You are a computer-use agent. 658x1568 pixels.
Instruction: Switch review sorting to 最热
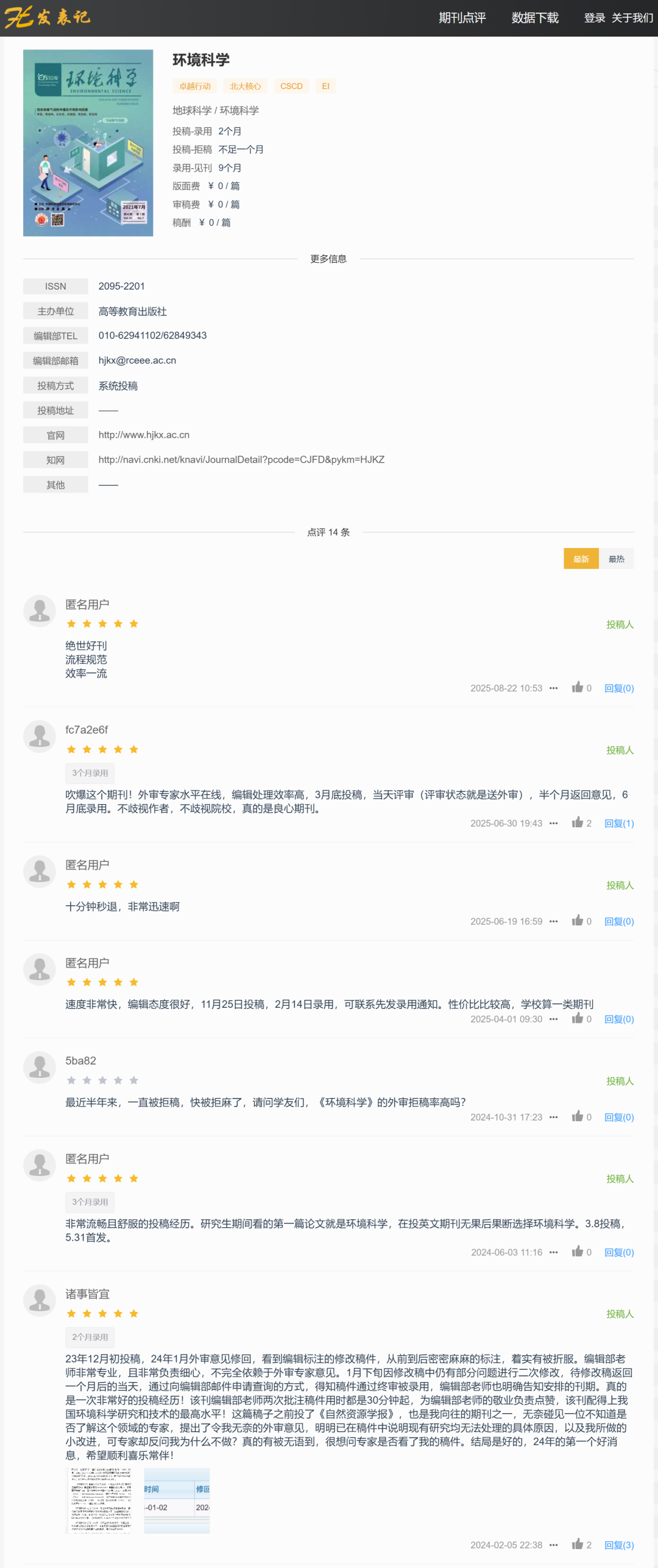tap(616, 559)
